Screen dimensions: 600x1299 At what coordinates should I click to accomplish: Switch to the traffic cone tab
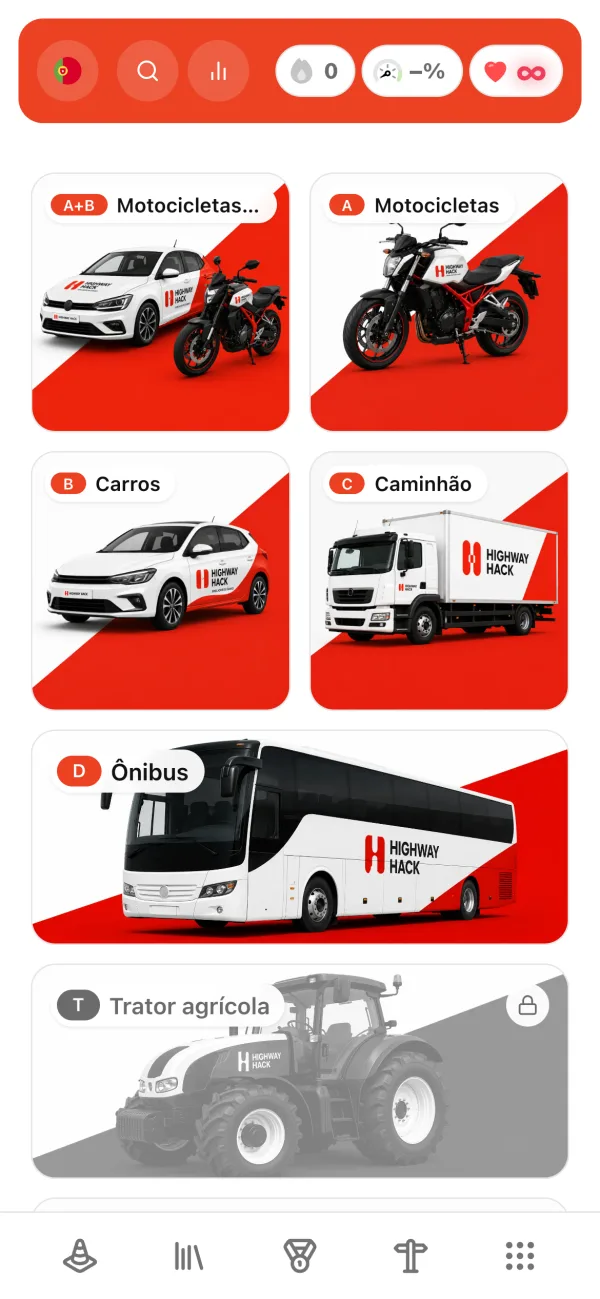[80, 1255]
